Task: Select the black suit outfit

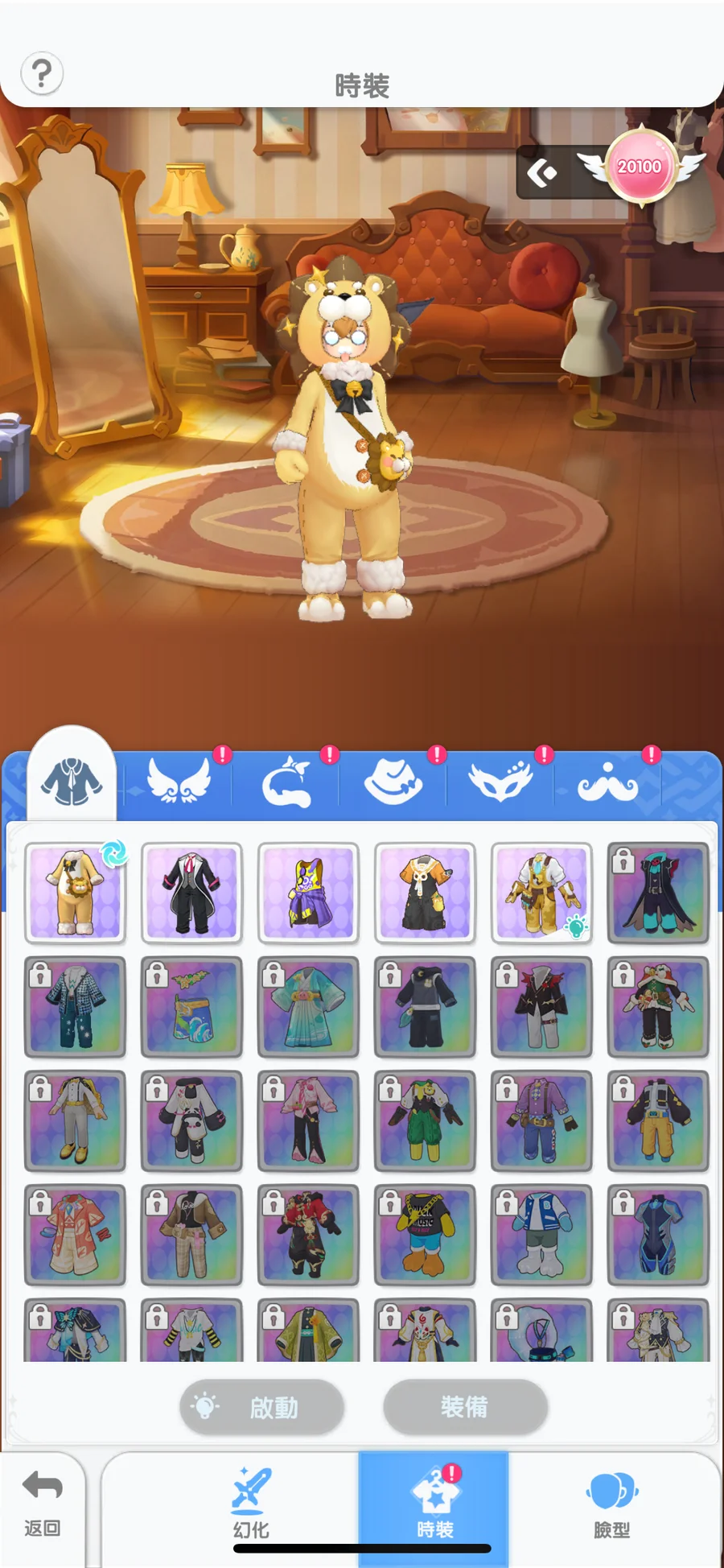Action: (x=191, y=893)
